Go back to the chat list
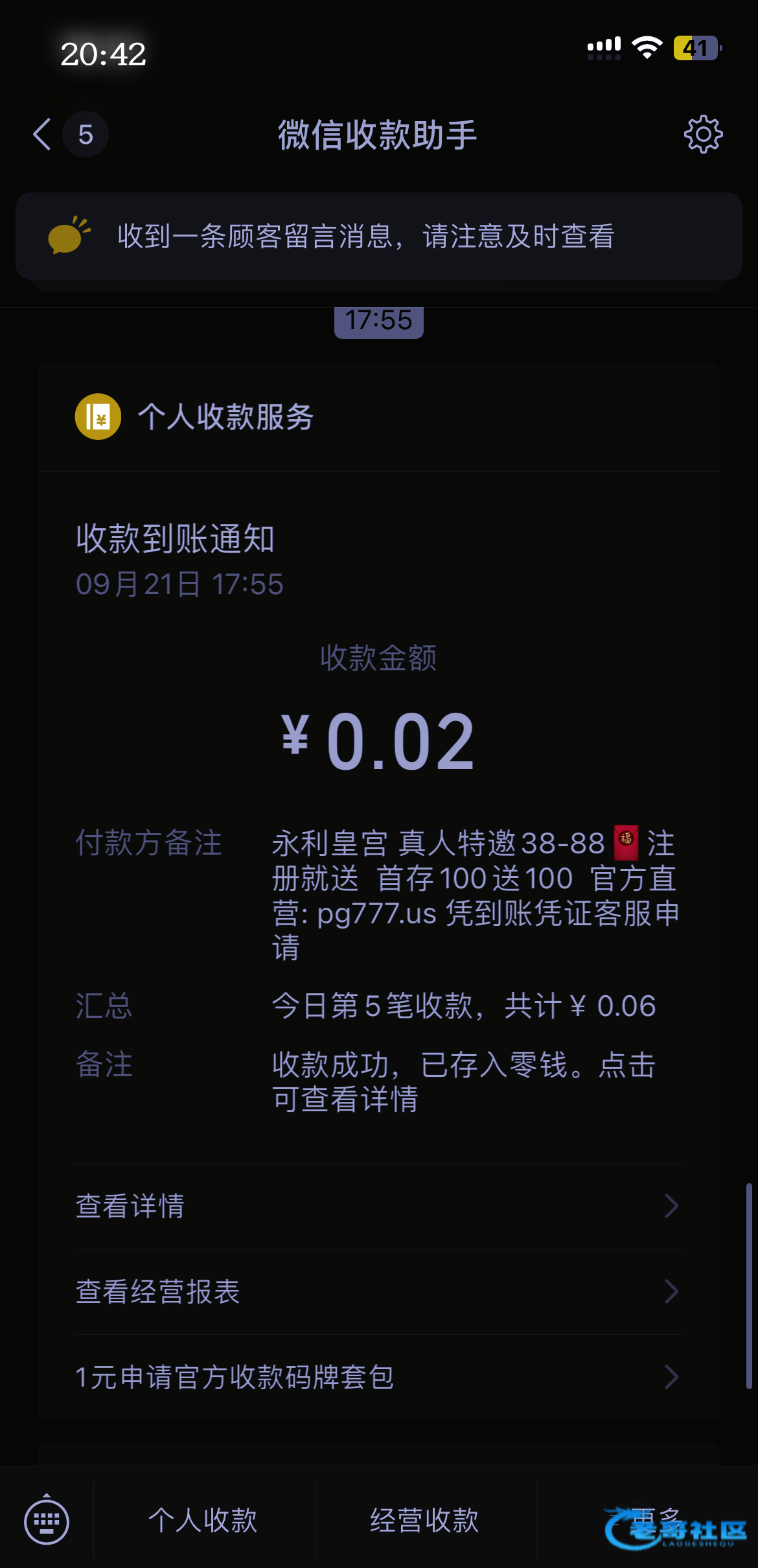This screenshot has height=1568, width=758. [x=43, y=135]
